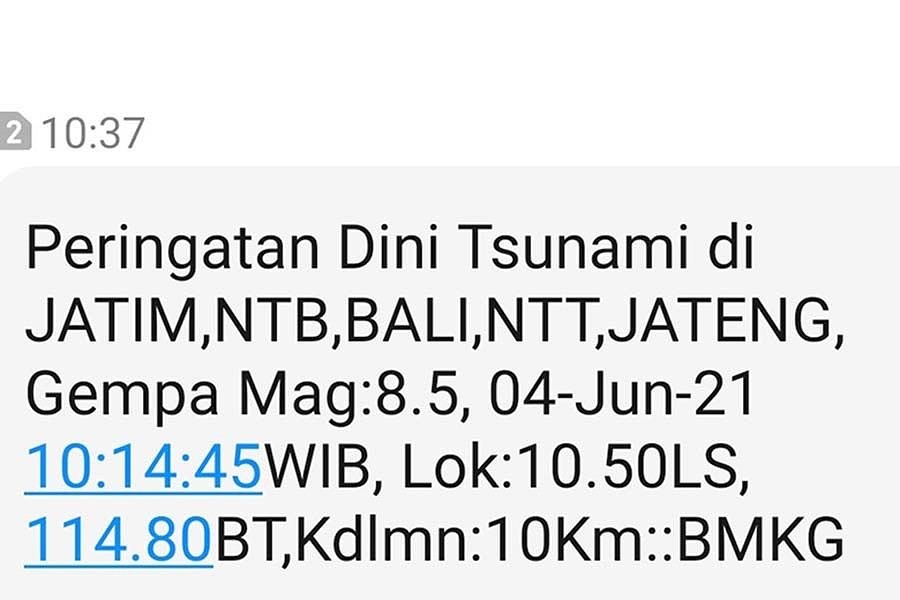This screenshot has height=600, width=900.
Task: Tap the underlined 10:14:45 time link
Action: pyautogui.click(x=143, y=468)
